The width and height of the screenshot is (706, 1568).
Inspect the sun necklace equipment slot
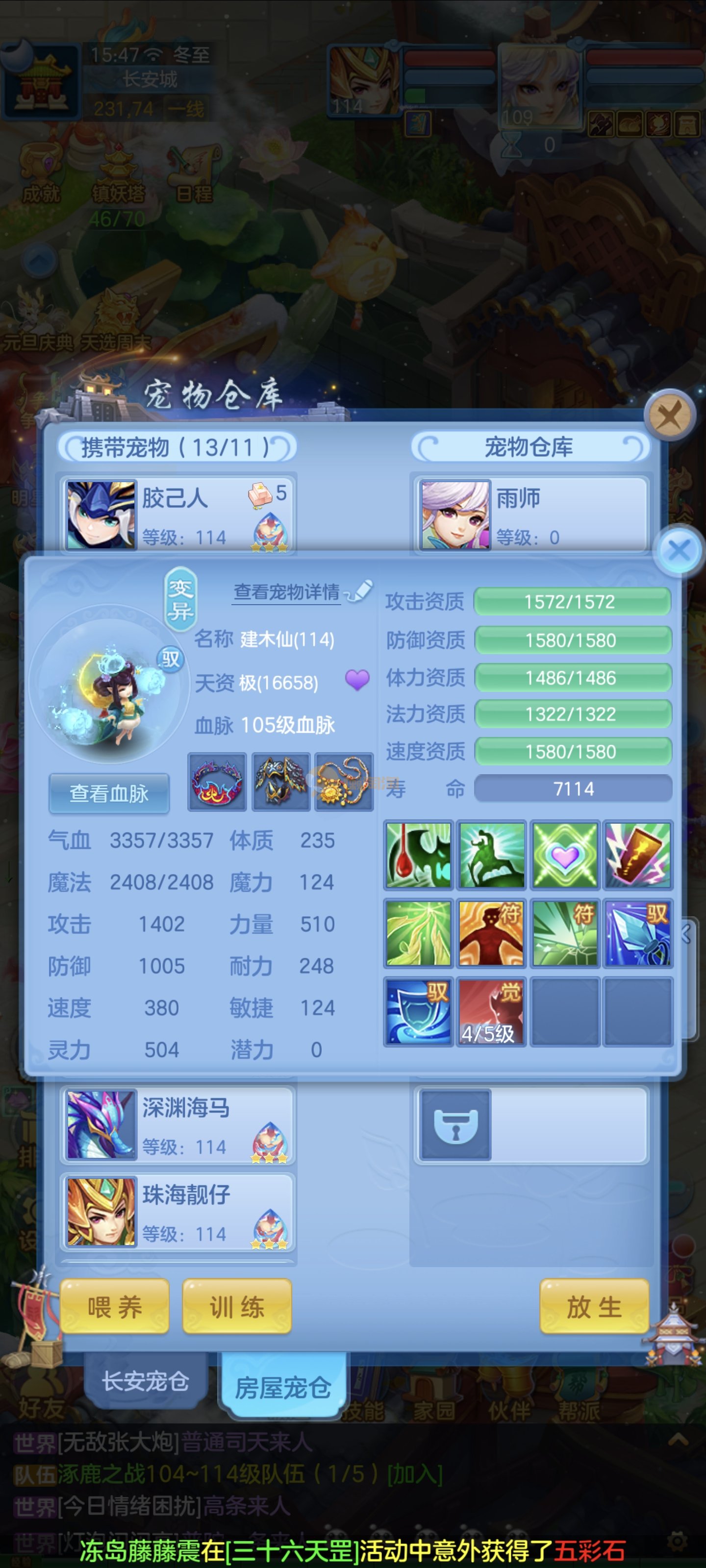pyautogui.click(x=344, y=782)
